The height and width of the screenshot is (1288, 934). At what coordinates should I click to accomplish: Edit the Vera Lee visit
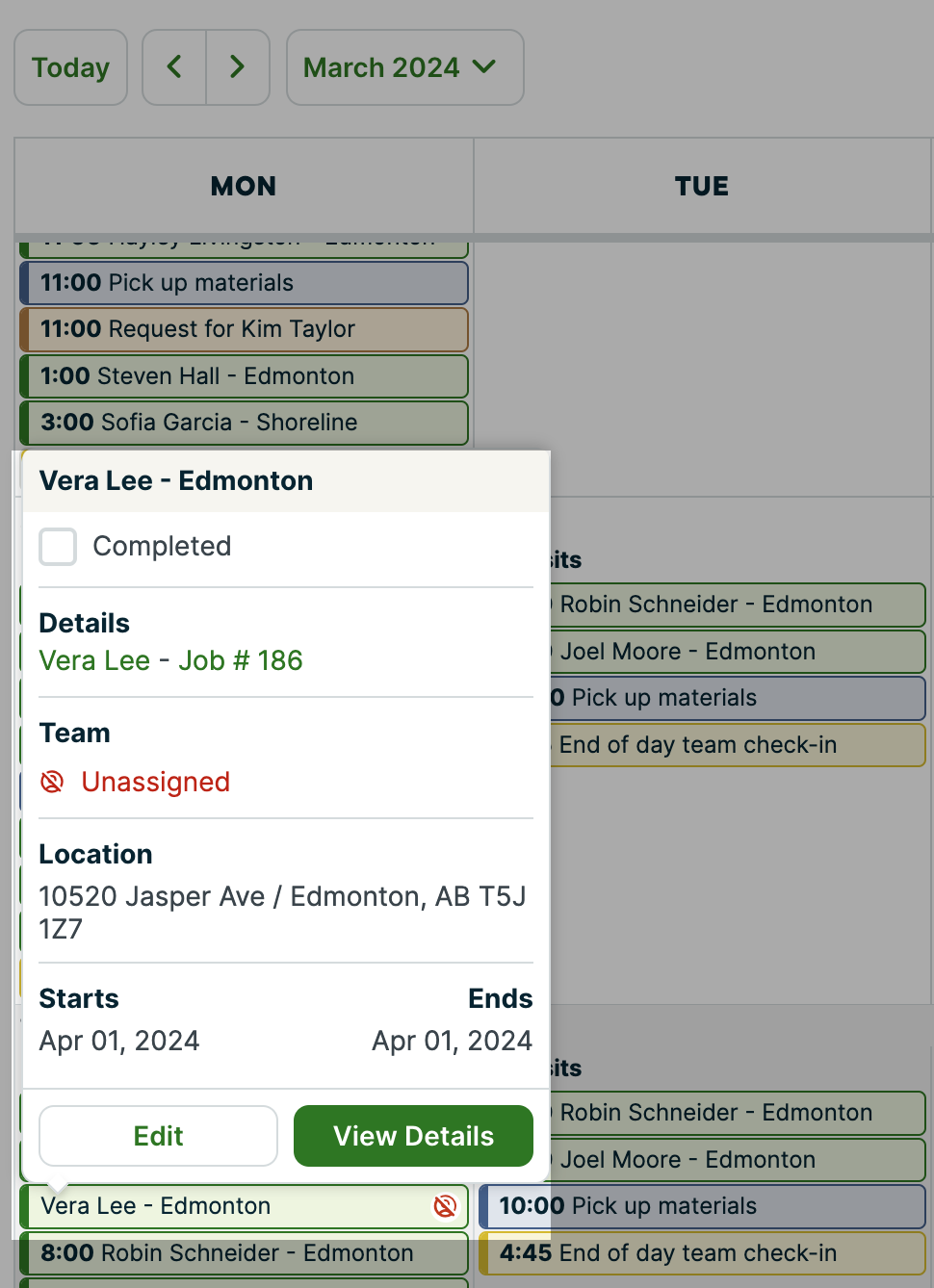click(x=158, y=1136)
